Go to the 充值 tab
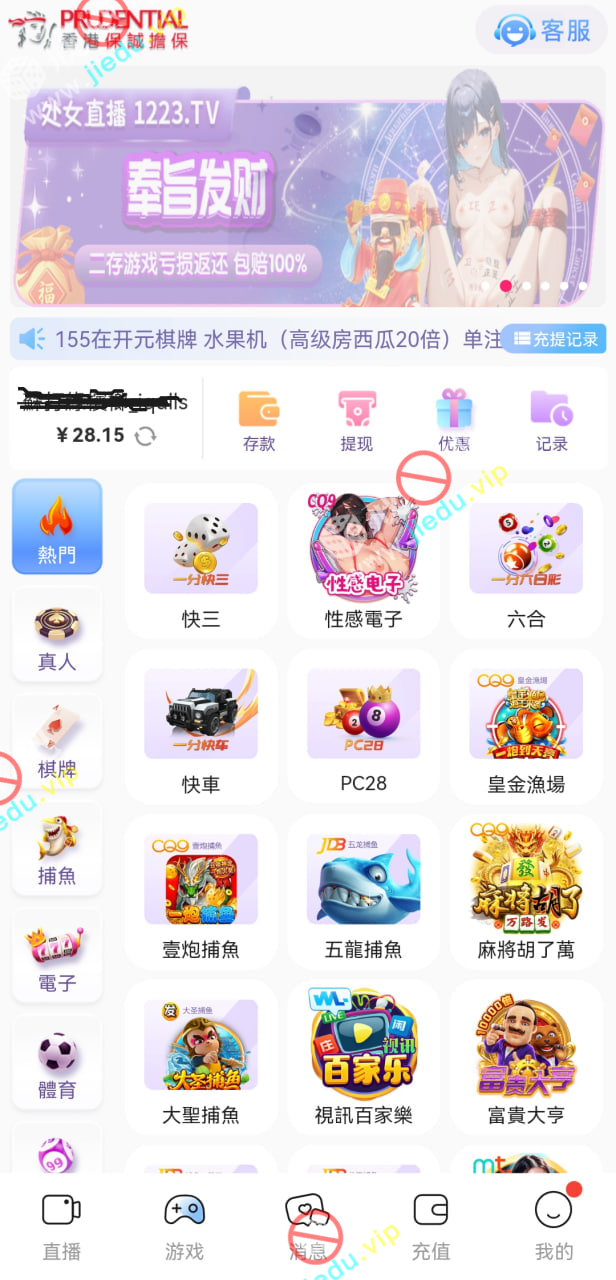The width and height of the screenshot is (616, 1280). click(431, 1226)
